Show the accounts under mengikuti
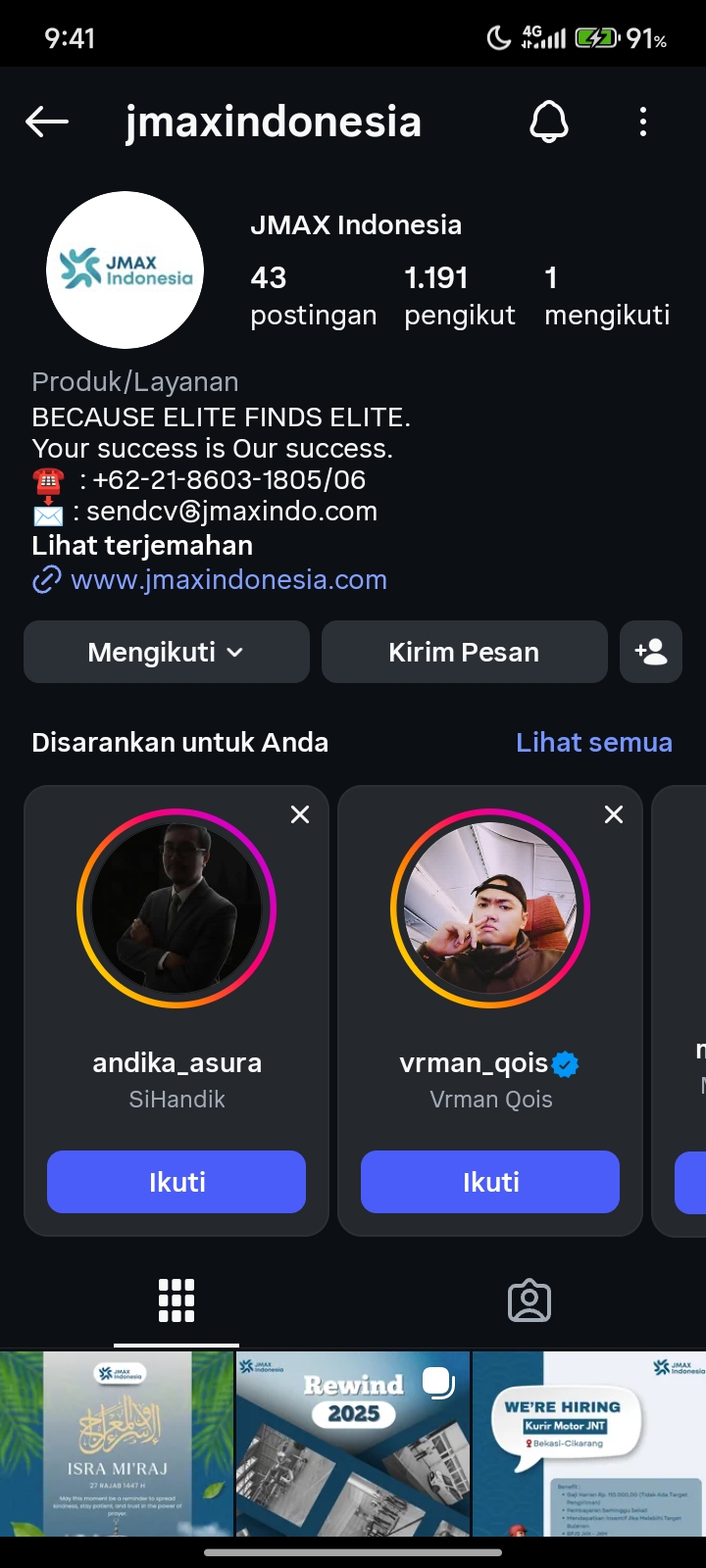This screenshot has width=706, height=1568. [x=606, y=295]
